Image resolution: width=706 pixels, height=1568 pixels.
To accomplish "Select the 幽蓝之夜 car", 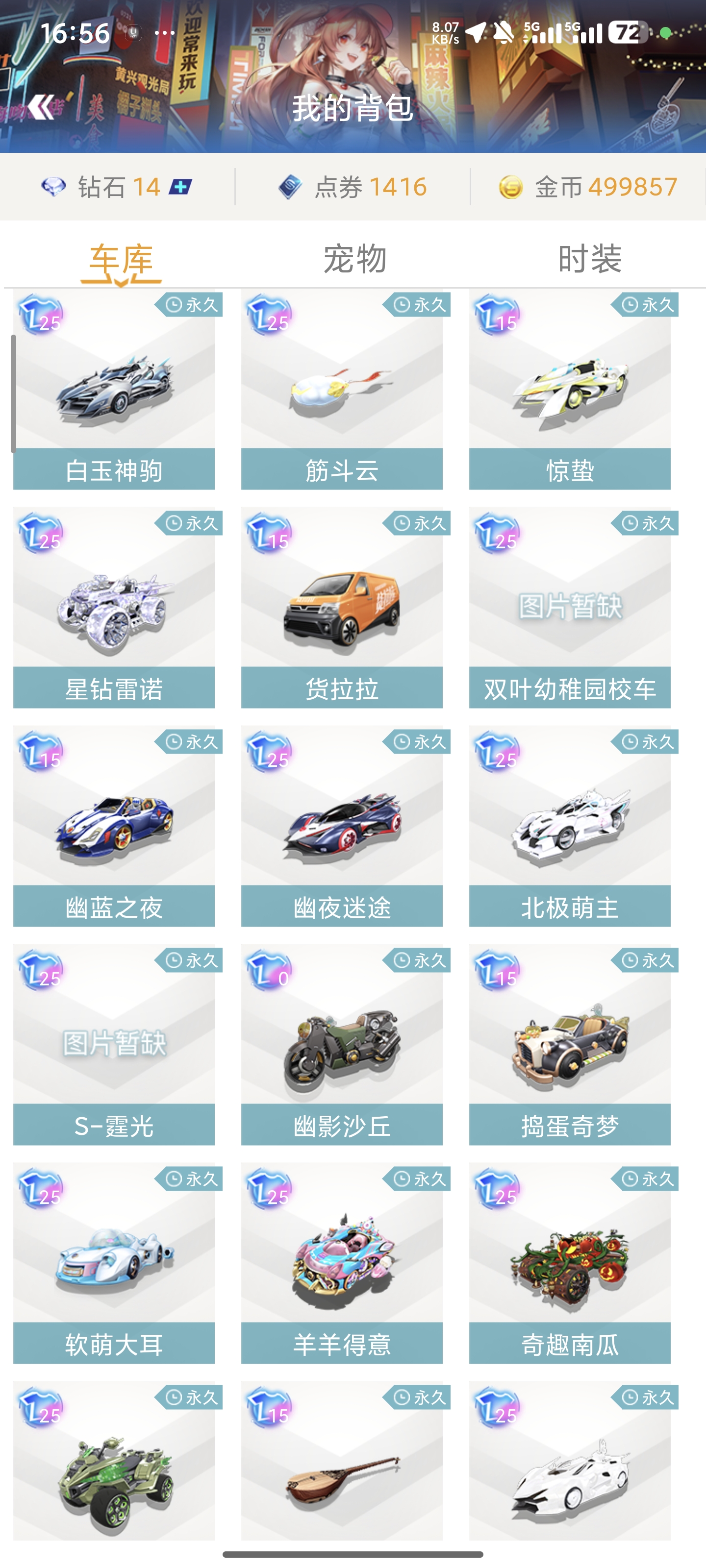I will (x=114, y=827).
